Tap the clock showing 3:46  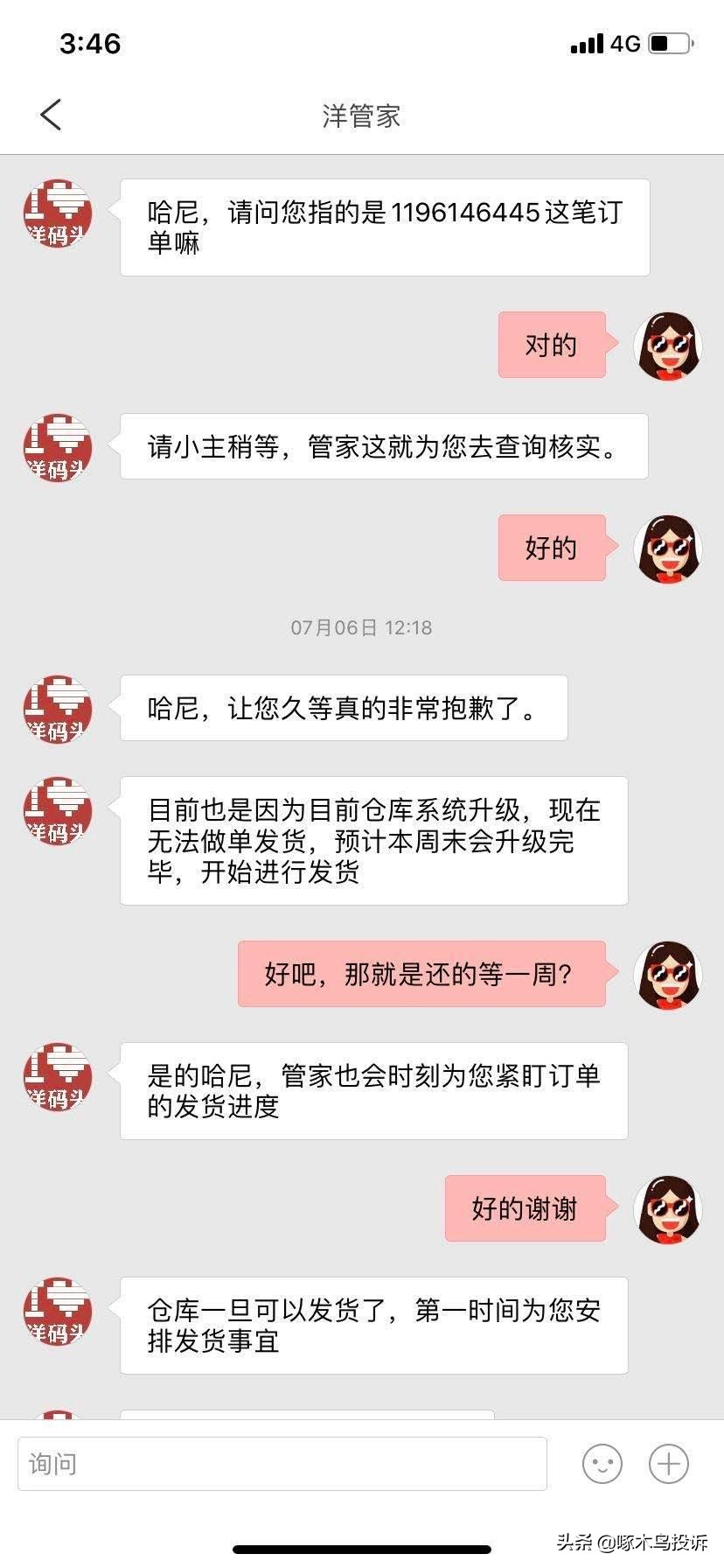tap(92, 43)
